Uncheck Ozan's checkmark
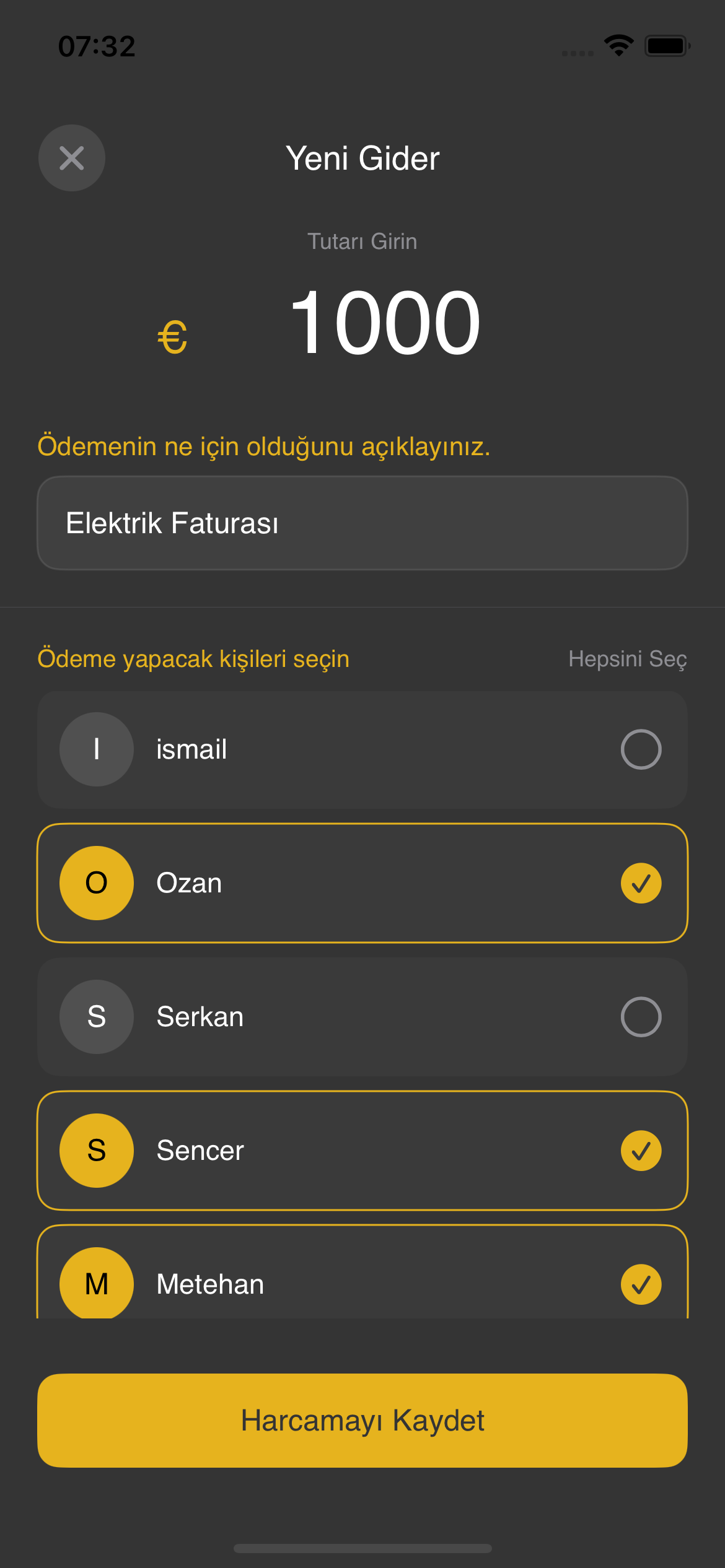 pyautogui.click(x=641, y=883)
